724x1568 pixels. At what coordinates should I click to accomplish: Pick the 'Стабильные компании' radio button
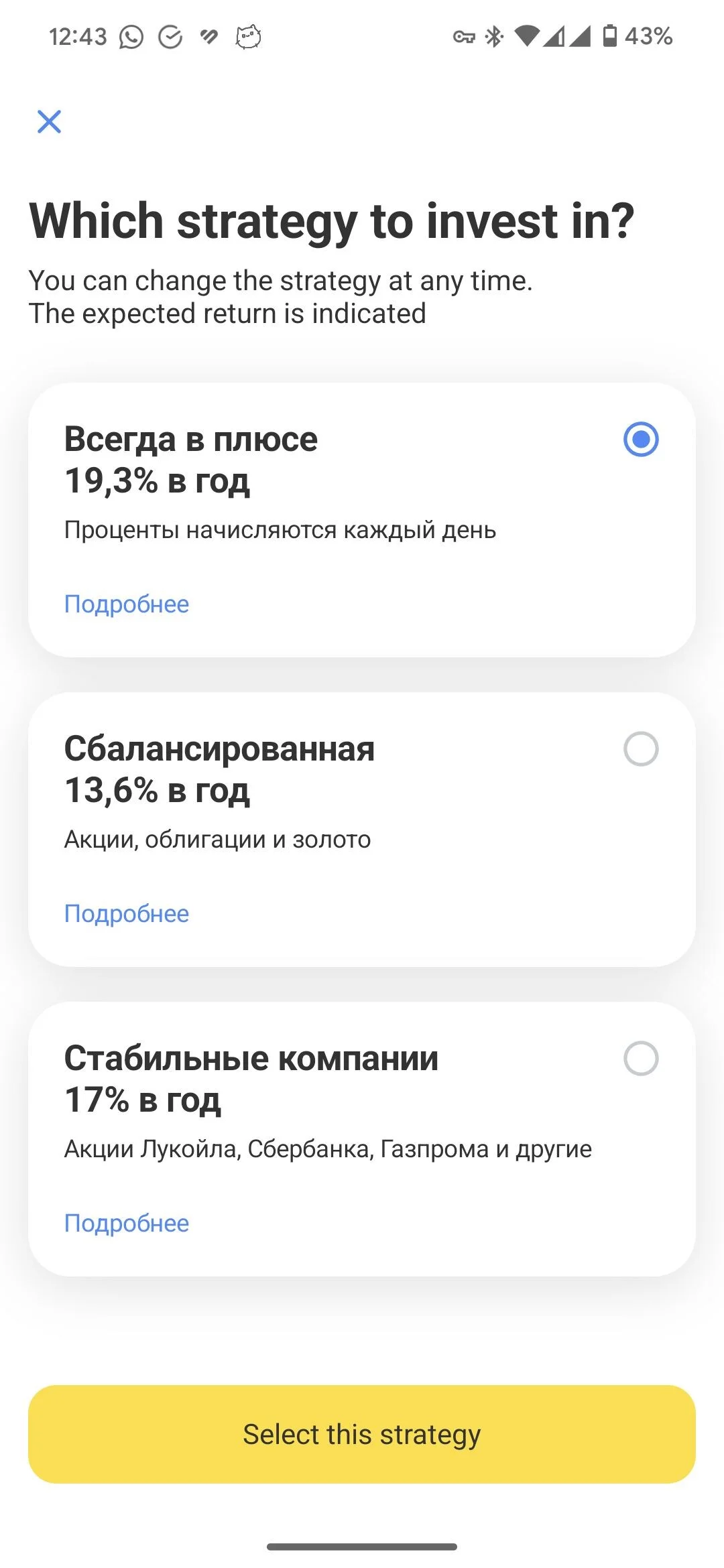[641, 1058]
